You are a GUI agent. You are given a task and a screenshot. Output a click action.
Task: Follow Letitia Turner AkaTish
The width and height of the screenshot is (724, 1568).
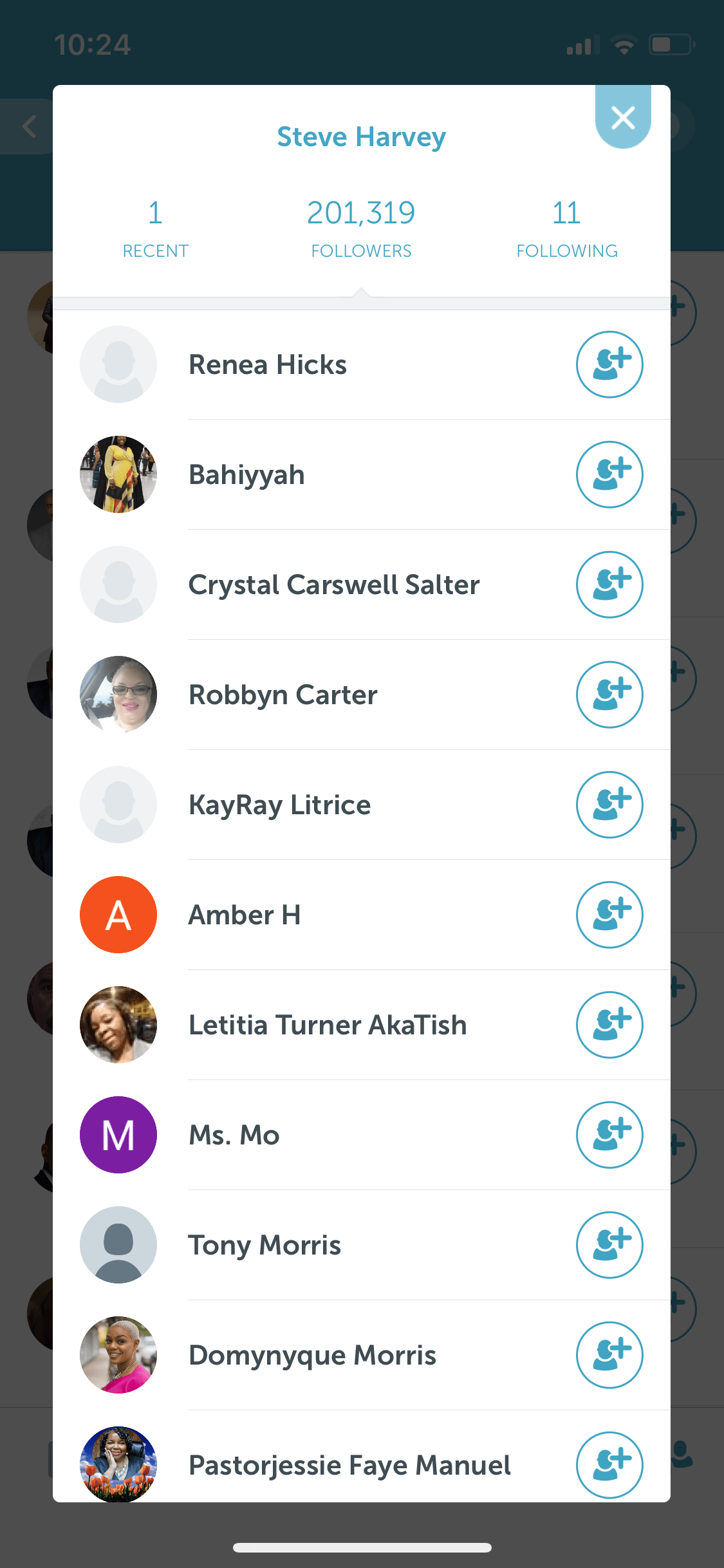pyautogui.click(x=609, y=1025)
